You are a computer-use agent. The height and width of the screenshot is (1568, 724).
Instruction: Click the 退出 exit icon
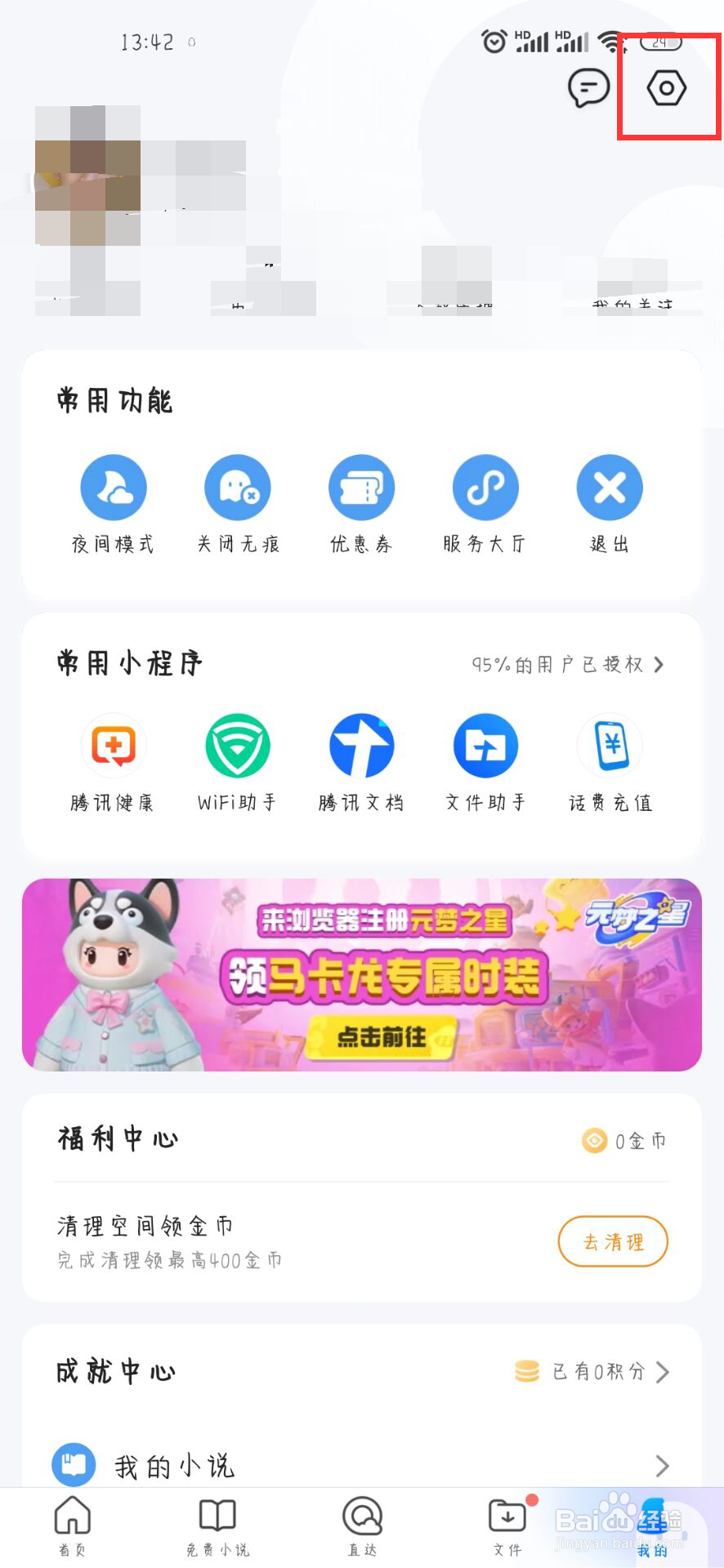[x=609, y=486]
